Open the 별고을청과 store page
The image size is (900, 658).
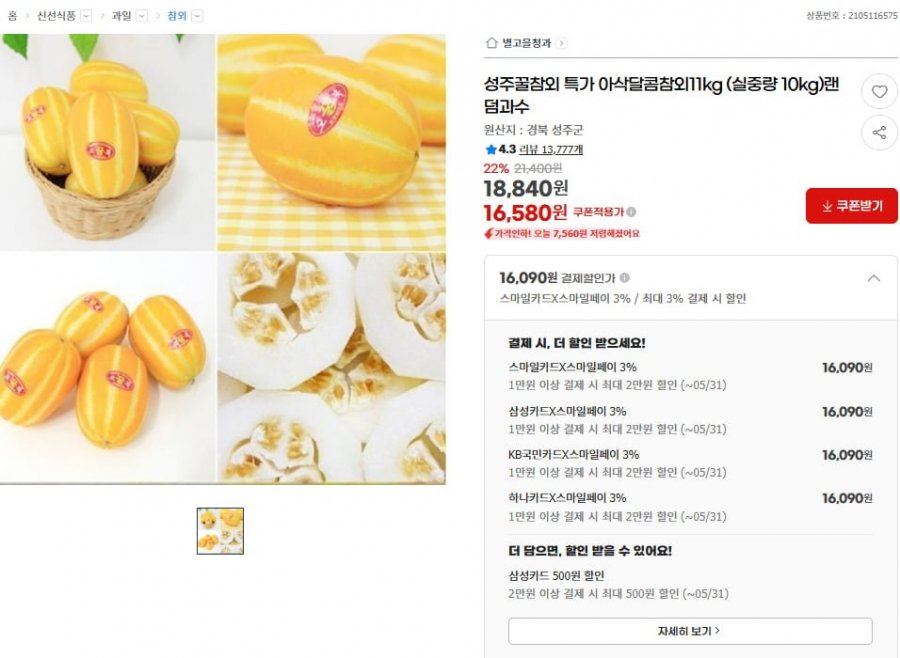pyautogui.click(x=526, y=43)
